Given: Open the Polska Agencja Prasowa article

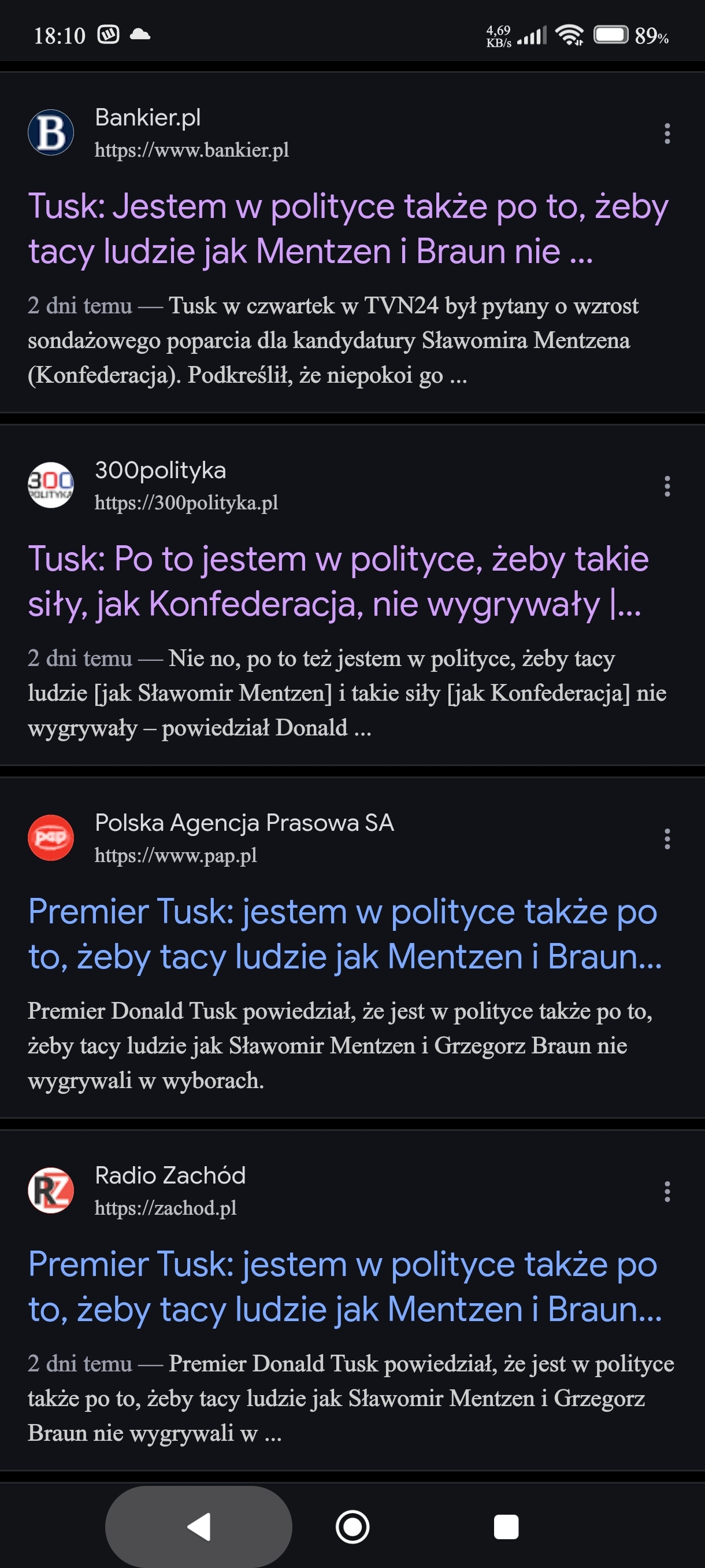Looking at the screenshot, I should tap(344, 934).
